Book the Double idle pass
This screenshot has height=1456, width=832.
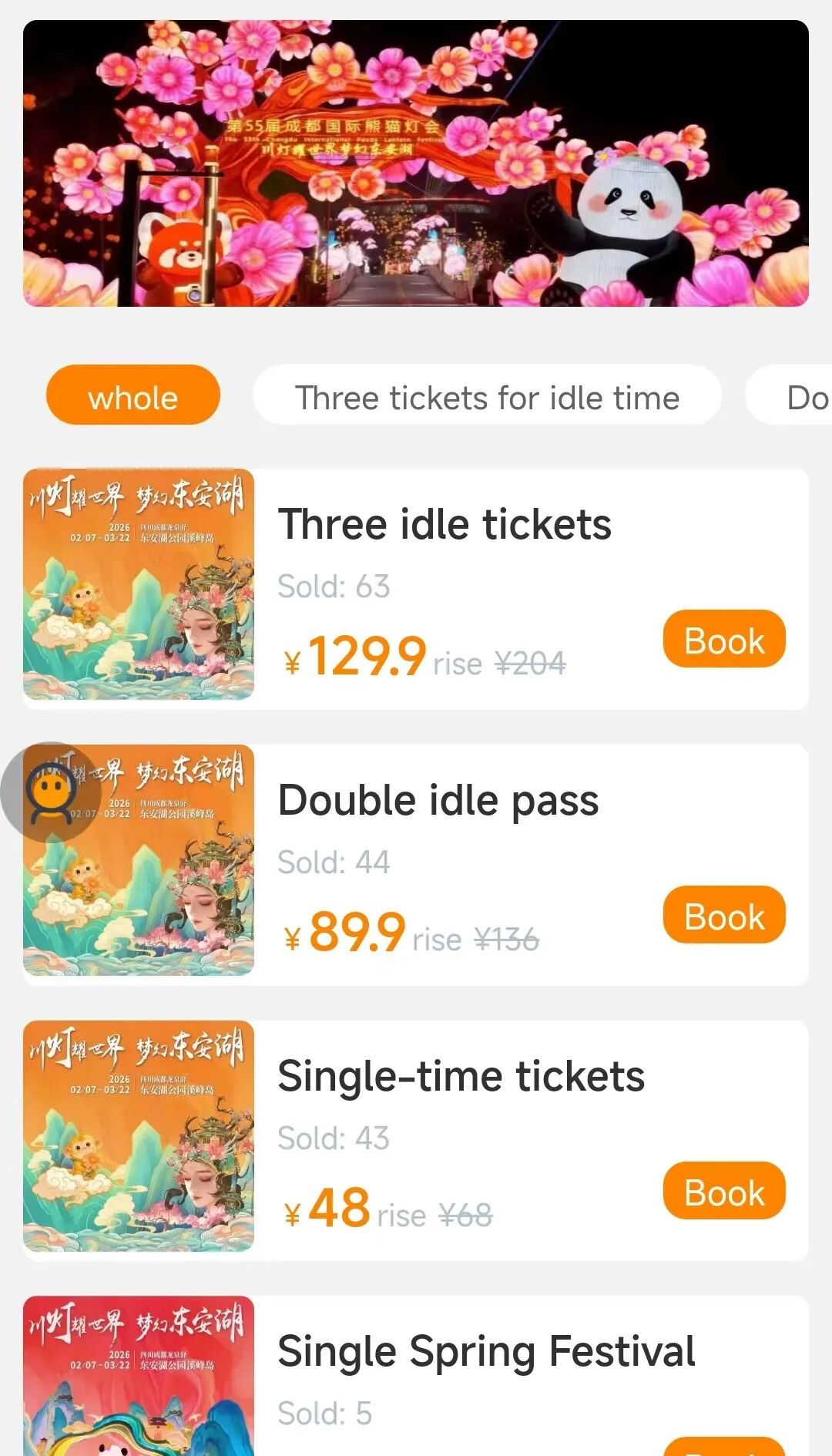coord(723,916)
